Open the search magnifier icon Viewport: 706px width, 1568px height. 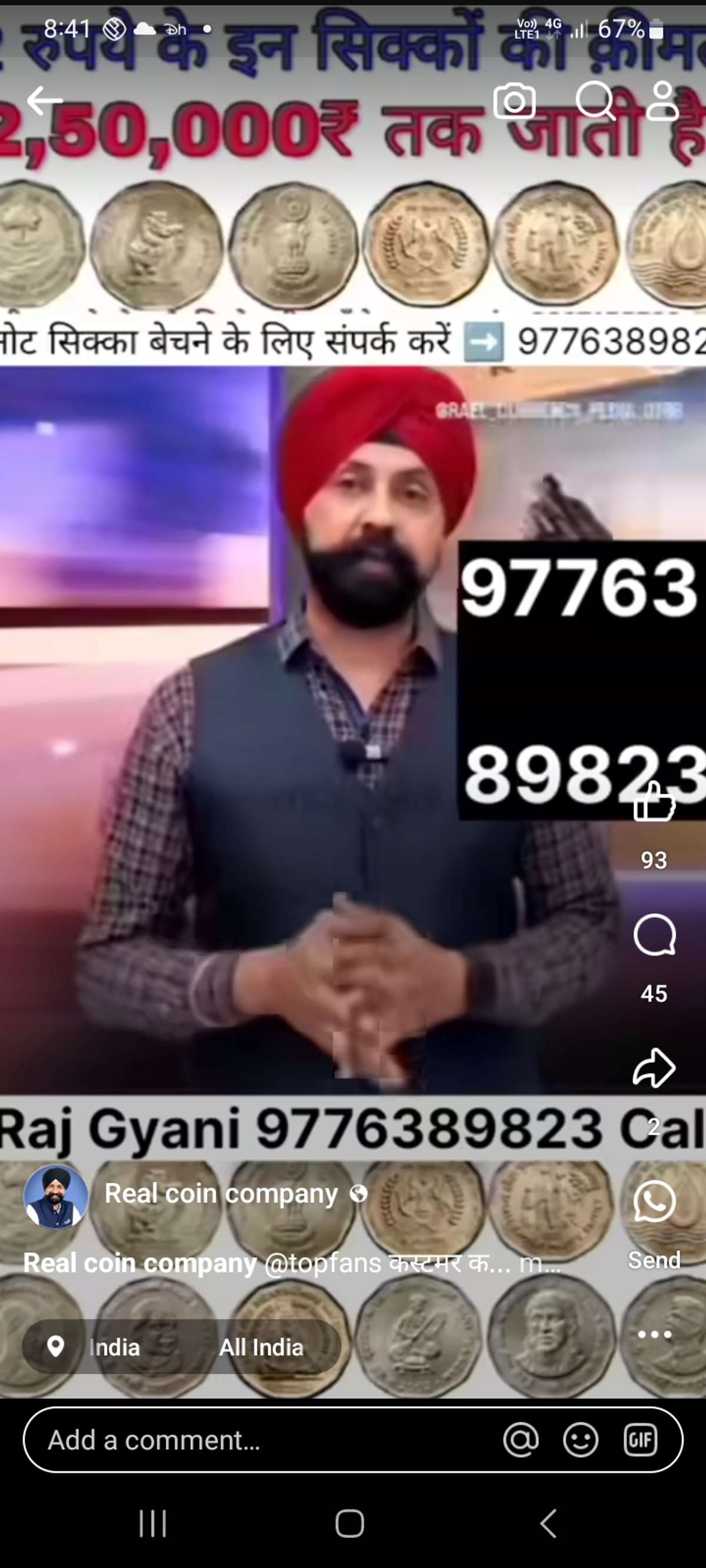(595, 101)
